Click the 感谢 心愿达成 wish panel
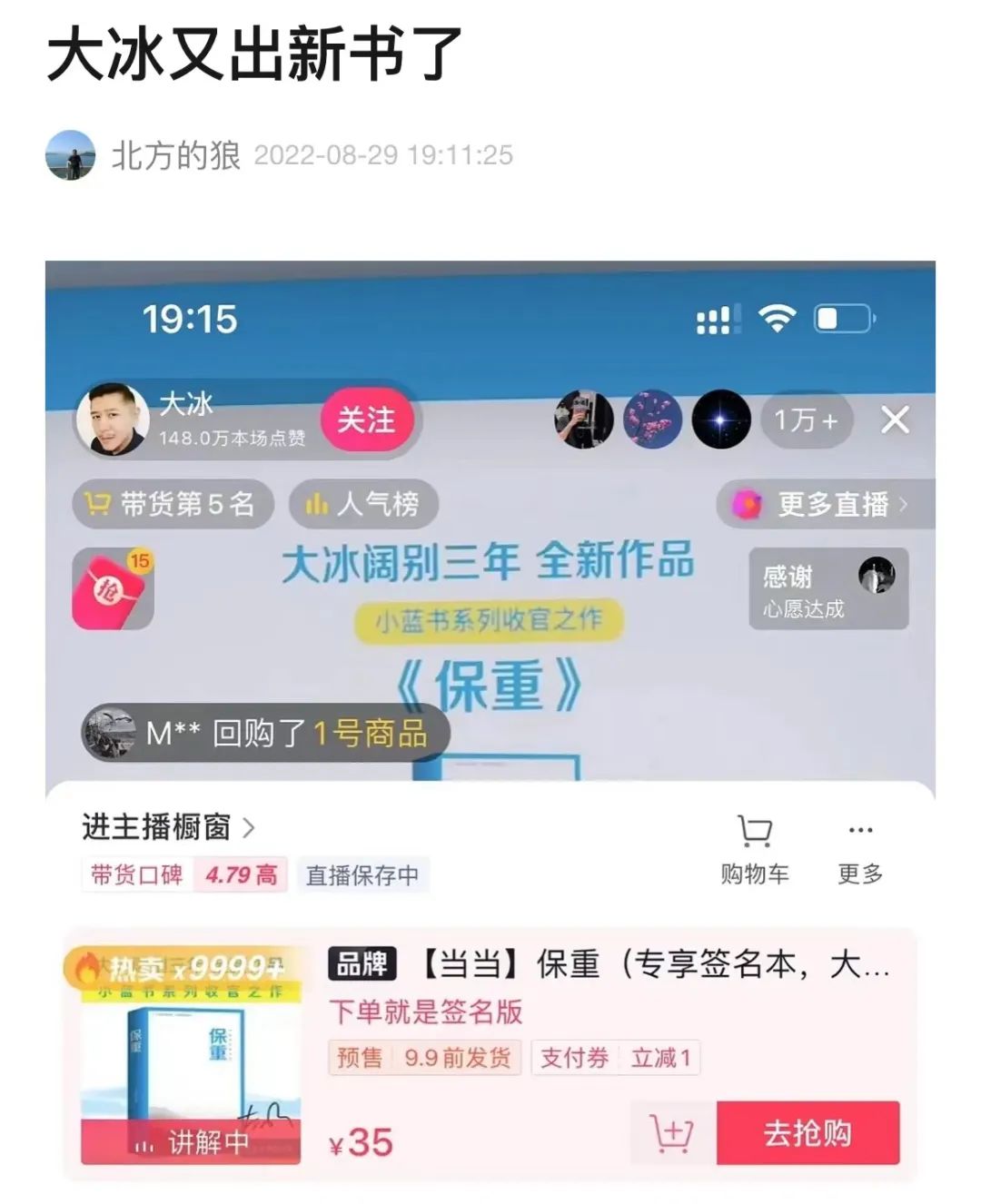This screenshot has height=1204, width=981. pyautogui.click(x=827, y=588)
